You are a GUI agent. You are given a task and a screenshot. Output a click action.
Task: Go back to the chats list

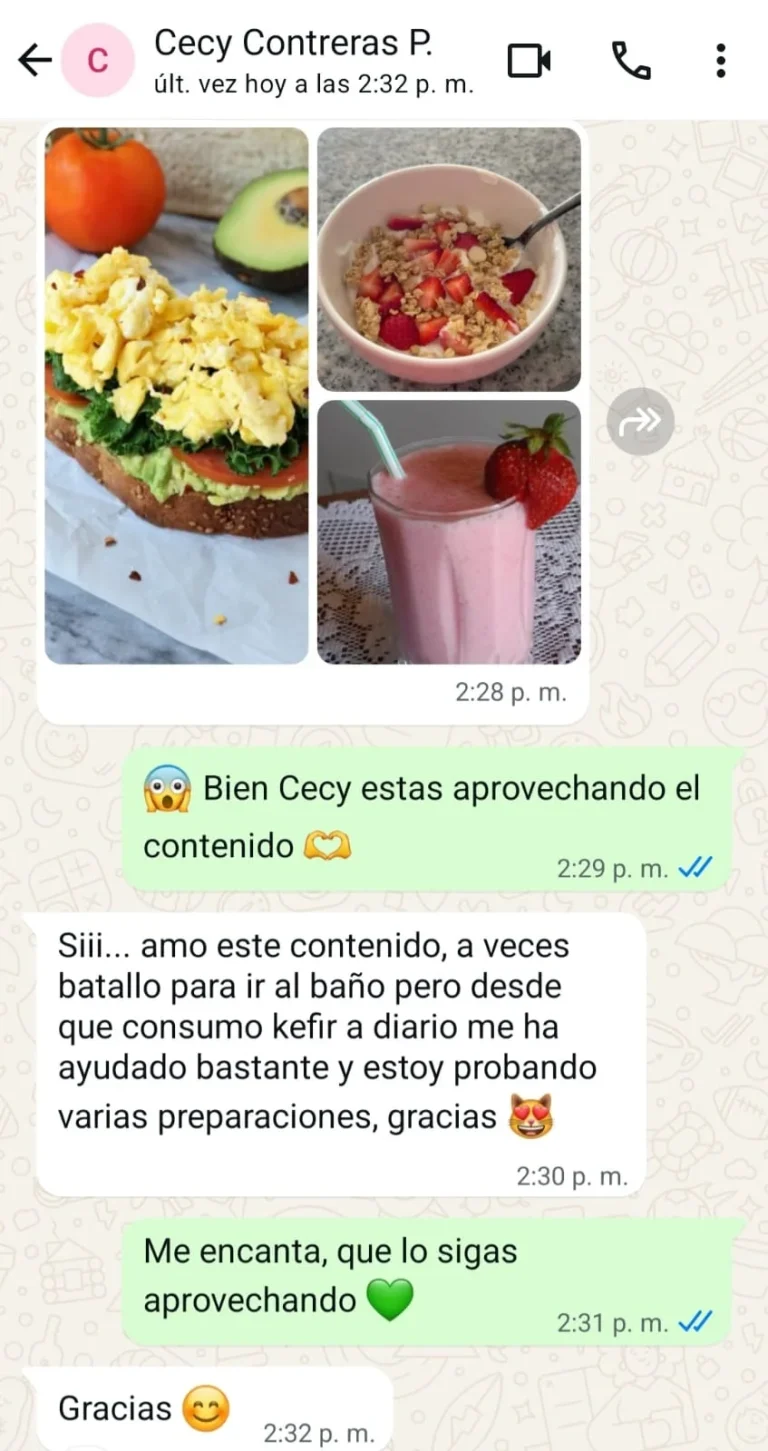click(x=35, y=61)
